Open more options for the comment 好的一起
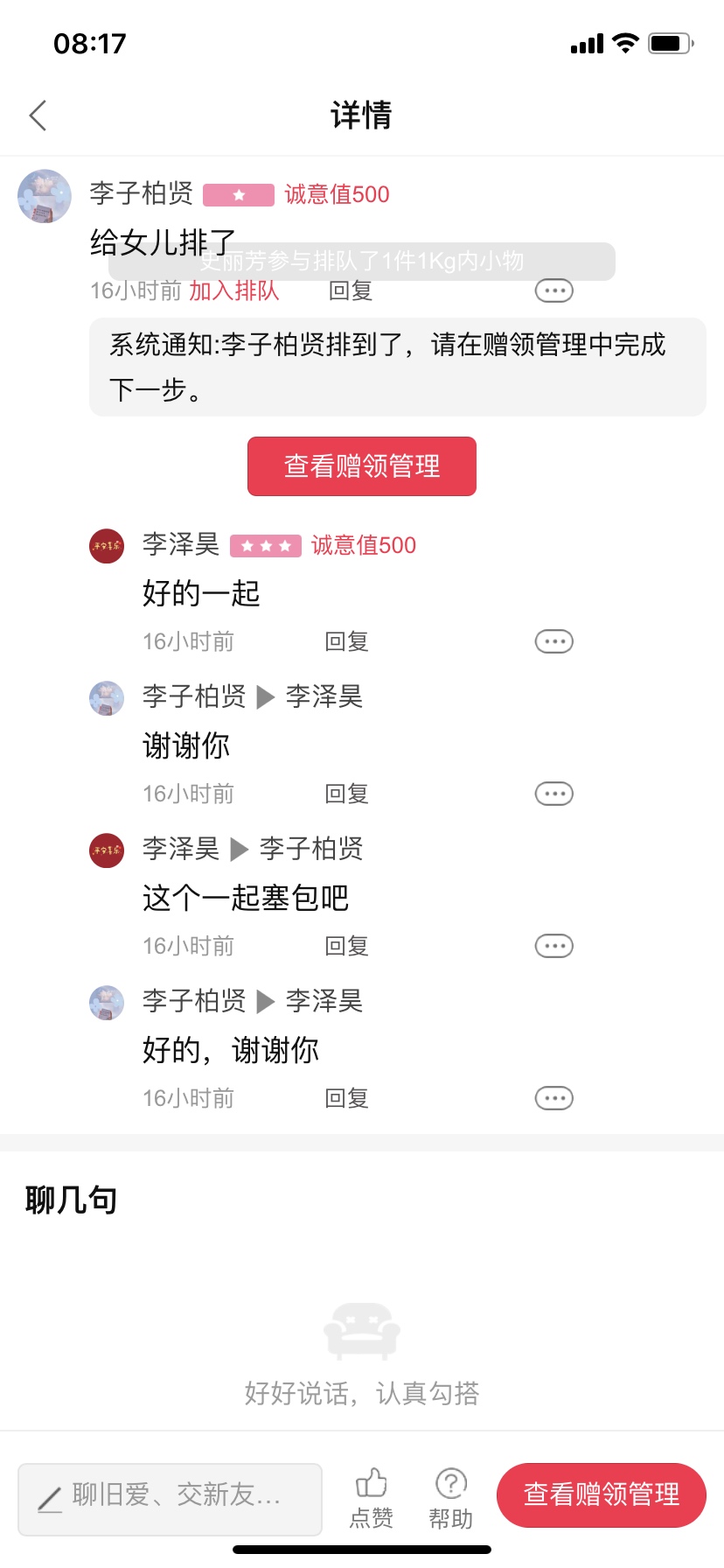Viewport: 724px width, 1568px height. [x=554, y=641]
